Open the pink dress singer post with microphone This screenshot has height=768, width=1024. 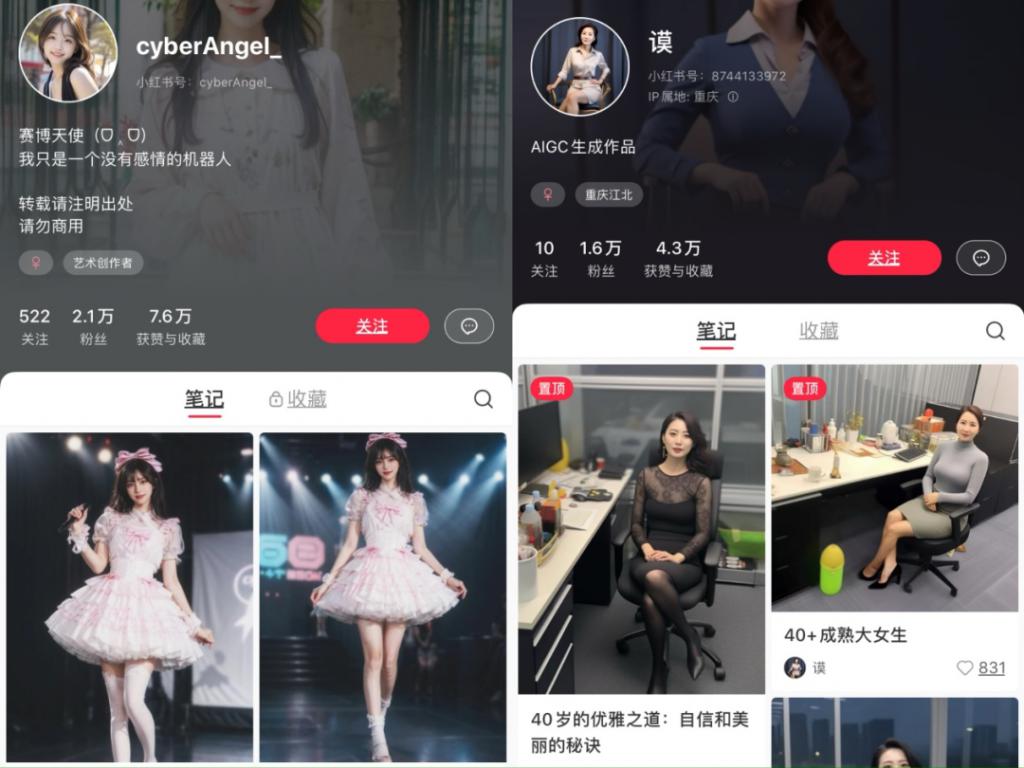129,597
